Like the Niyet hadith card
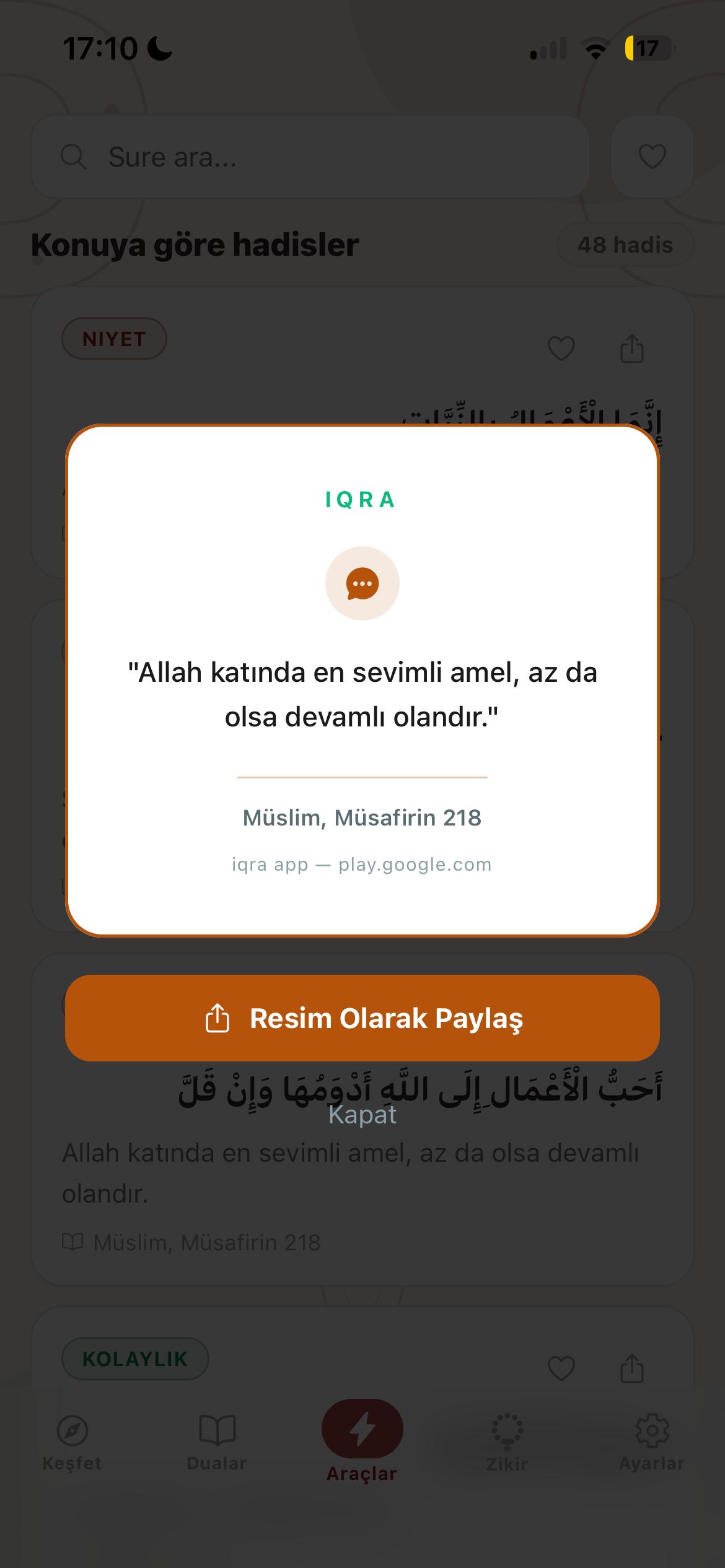Image resolution: width=725 pixels, height=1568 pixels. [561, 348]
